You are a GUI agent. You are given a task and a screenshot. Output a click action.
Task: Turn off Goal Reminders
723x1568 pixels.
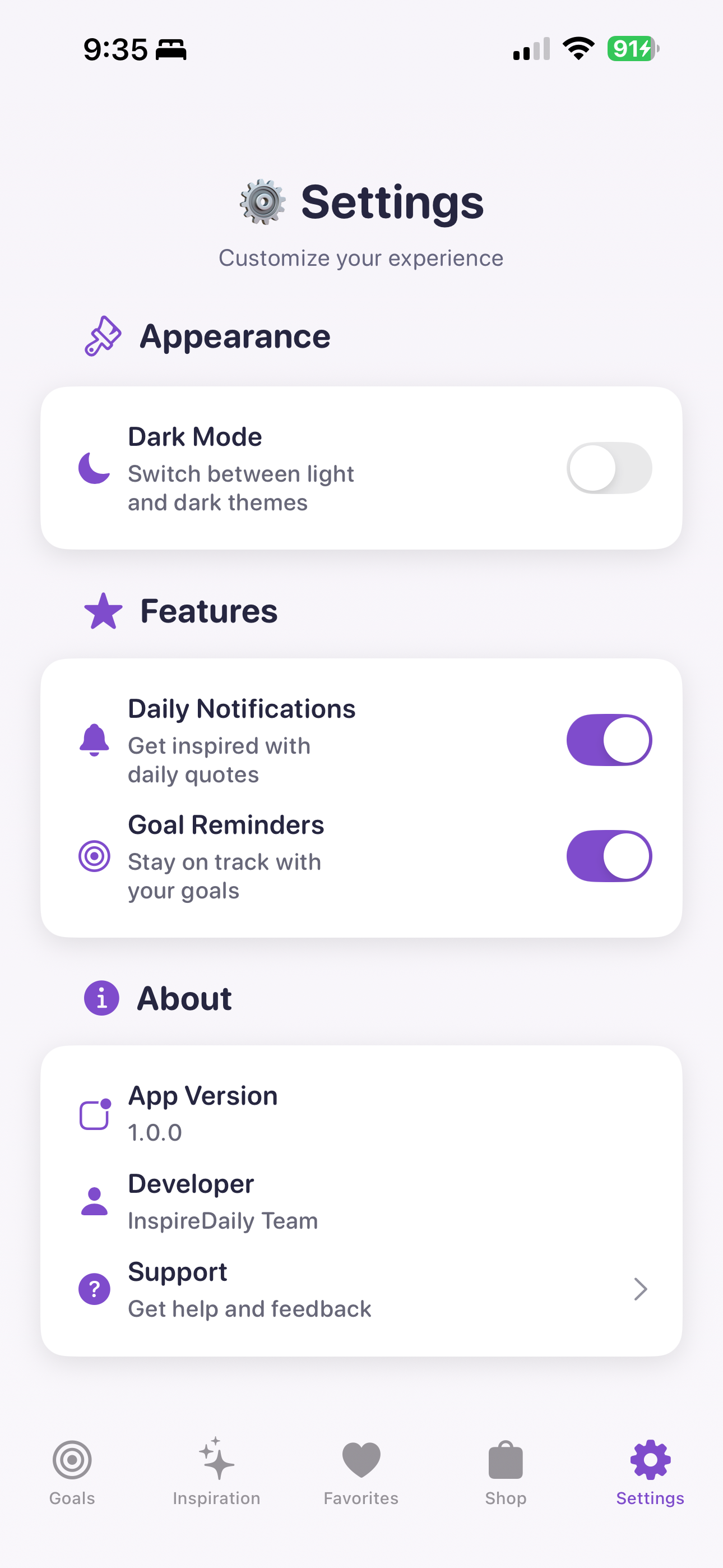coord(609,856)
